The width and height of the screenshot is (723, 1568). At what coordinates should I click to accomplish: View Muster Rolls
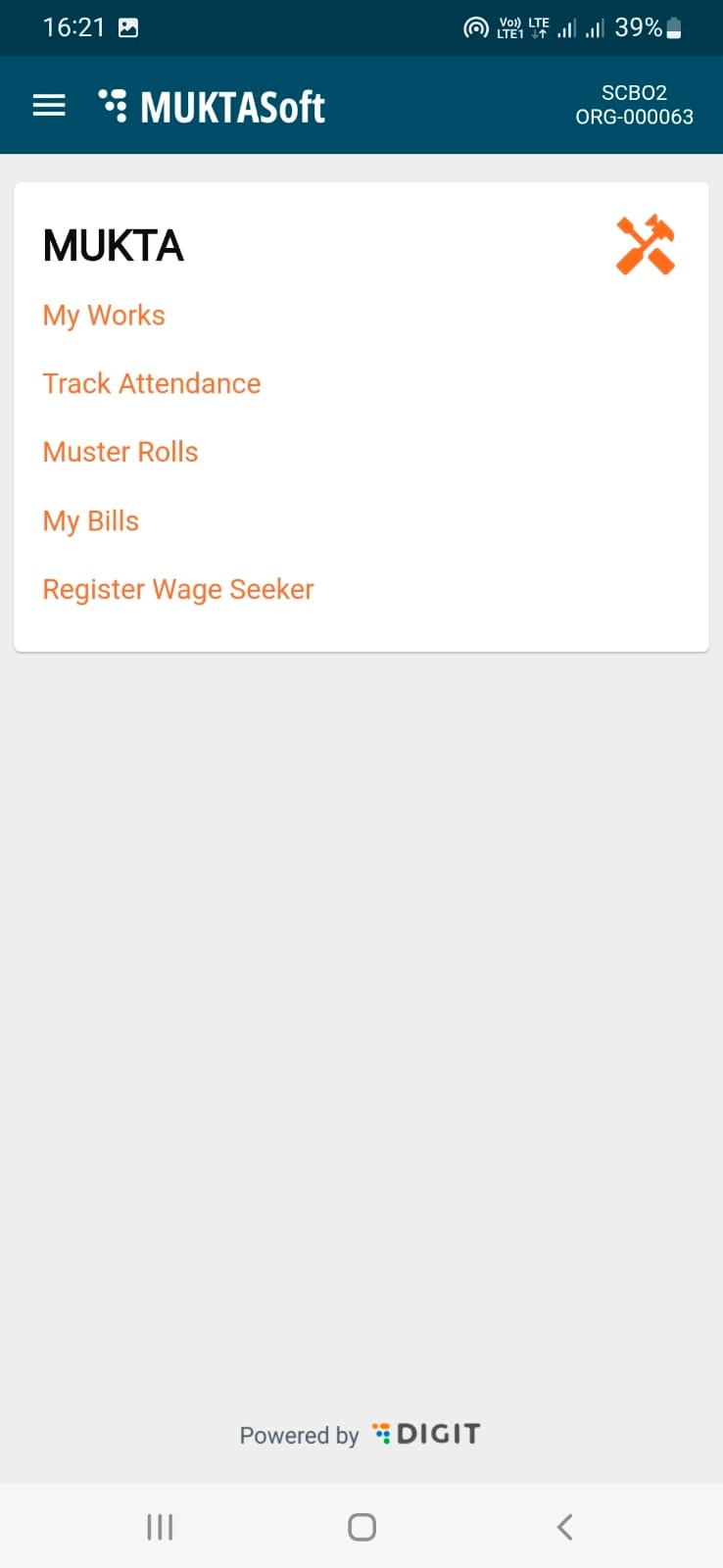[120, 453]
